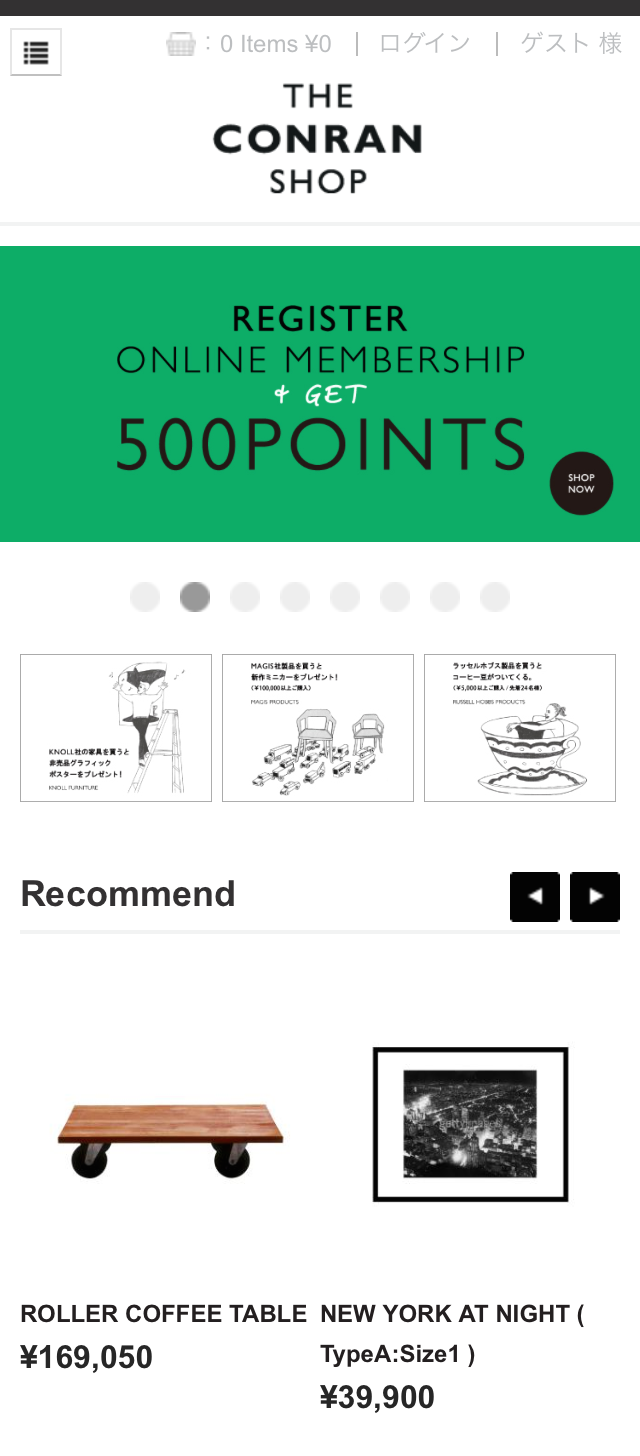Open the shopping cart with 0 items
Image resolution: width=640 pixels, height=1456 pixels.
coord(249,44)
